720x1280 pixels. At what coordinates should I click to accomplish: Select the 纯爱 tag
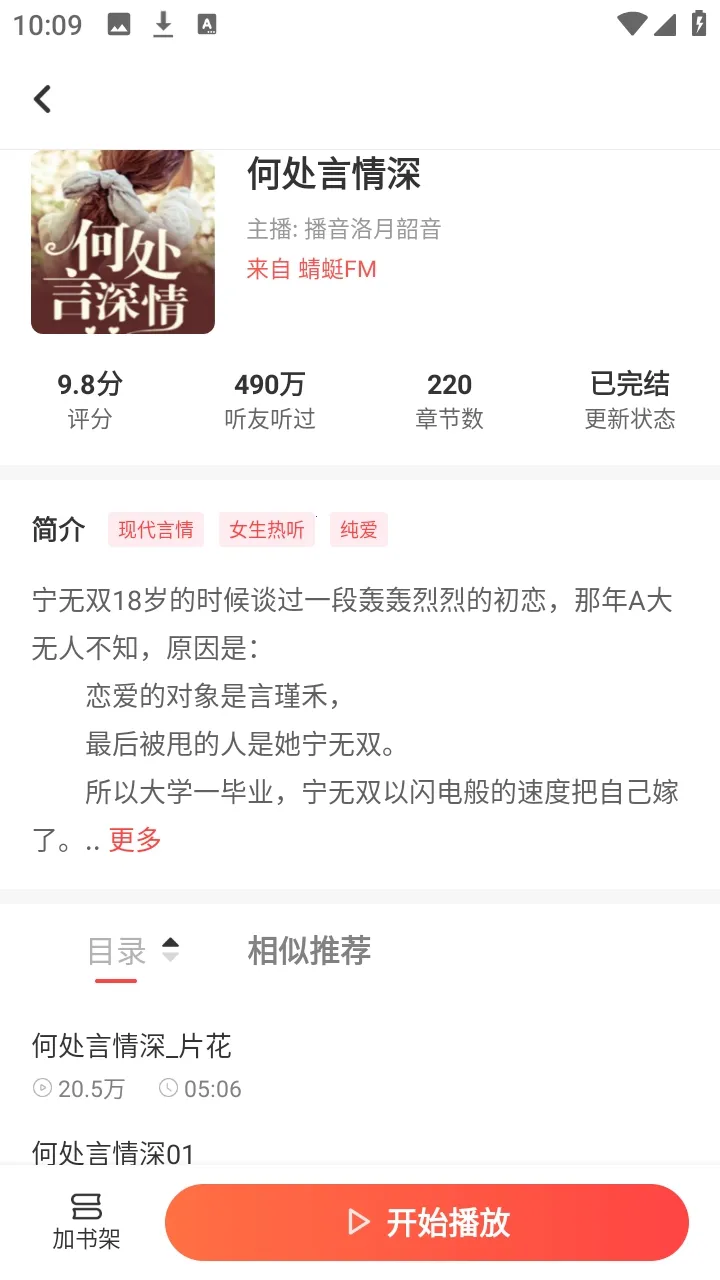[x=358, y=529]
